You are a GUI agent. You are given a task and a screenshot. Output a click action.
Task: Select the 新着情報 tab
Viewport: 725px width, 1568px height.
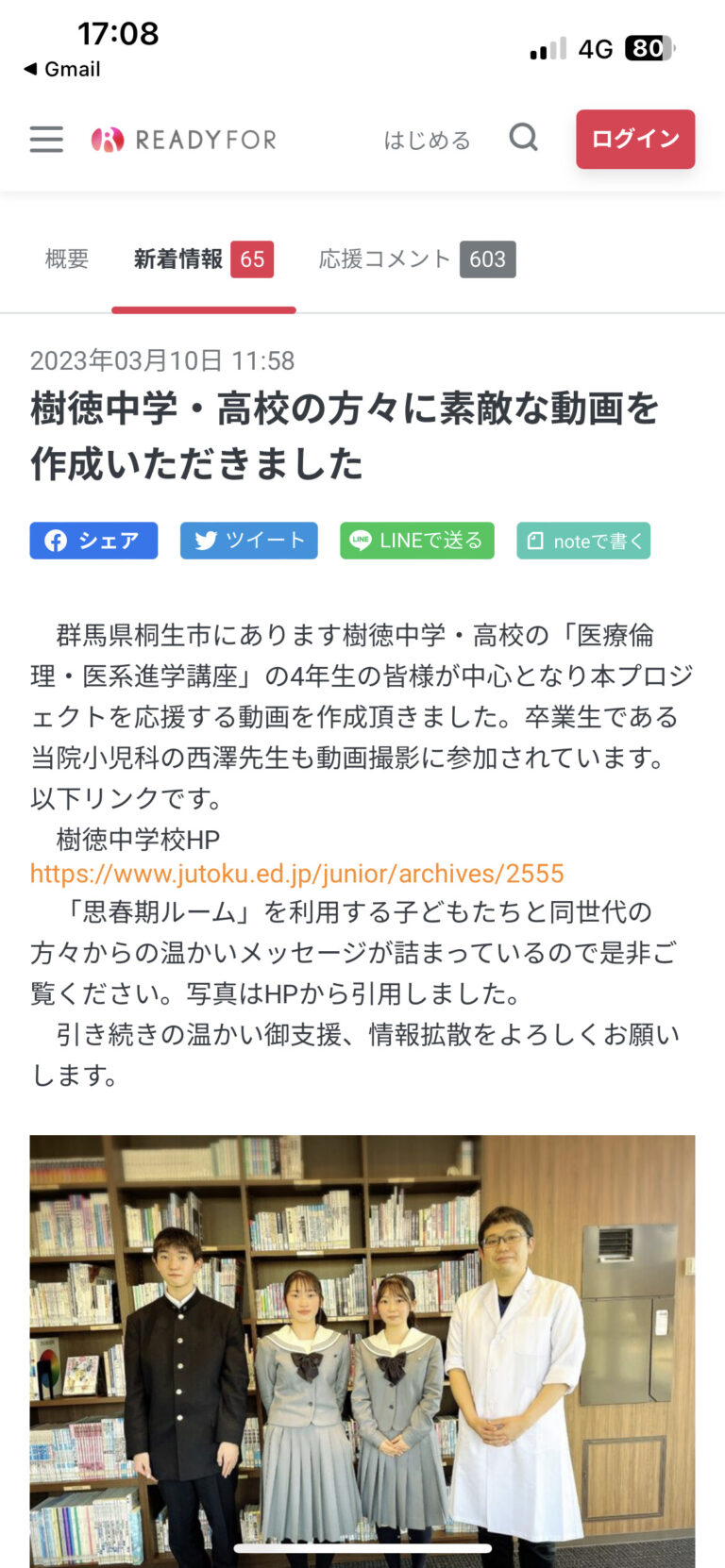pyautogui.click(x=204, y=259)
